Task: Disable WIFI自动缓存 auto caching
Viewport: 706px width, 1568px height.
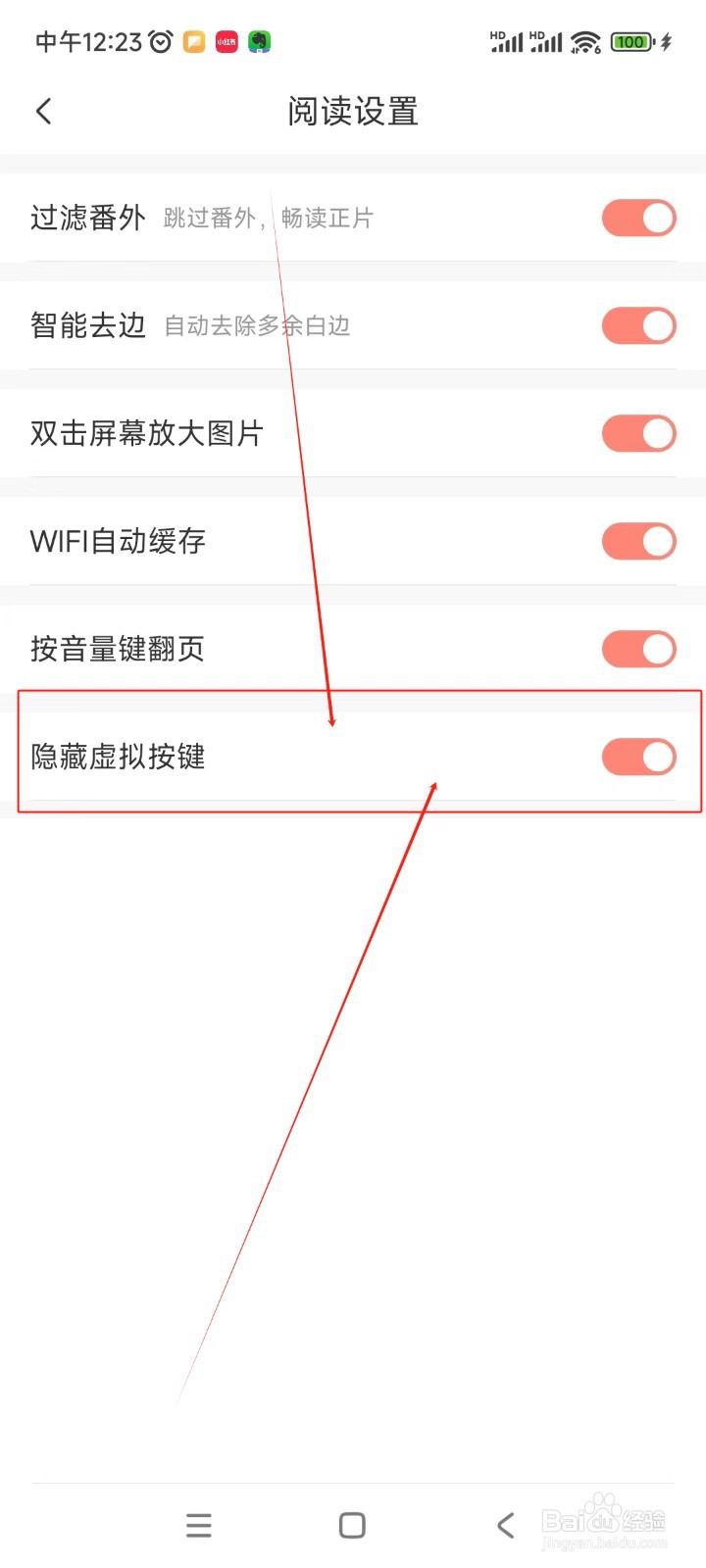Action: [x=638, y=541]
